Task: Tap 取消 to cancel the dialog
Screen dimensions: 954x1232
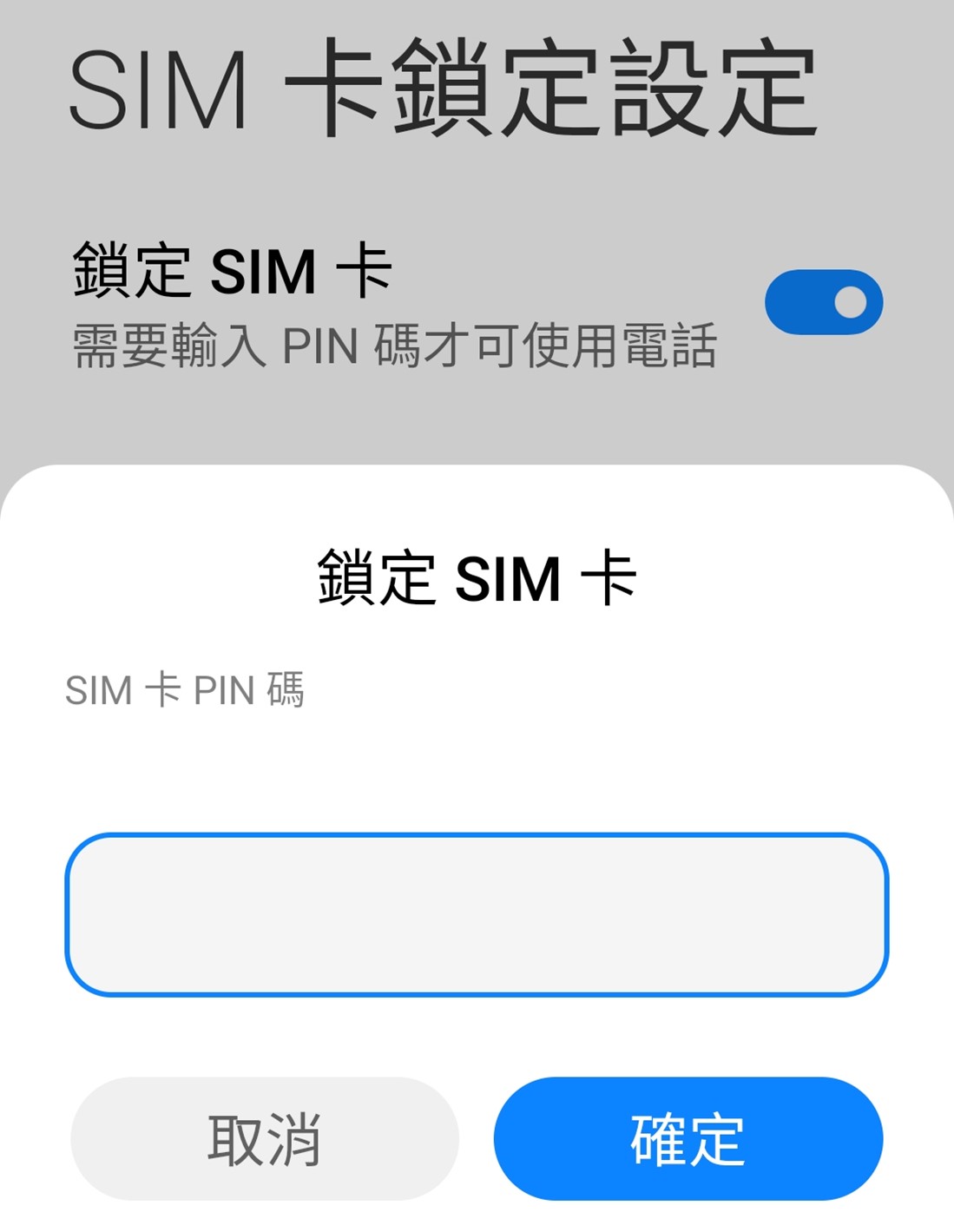Action: coord(264,1138)
